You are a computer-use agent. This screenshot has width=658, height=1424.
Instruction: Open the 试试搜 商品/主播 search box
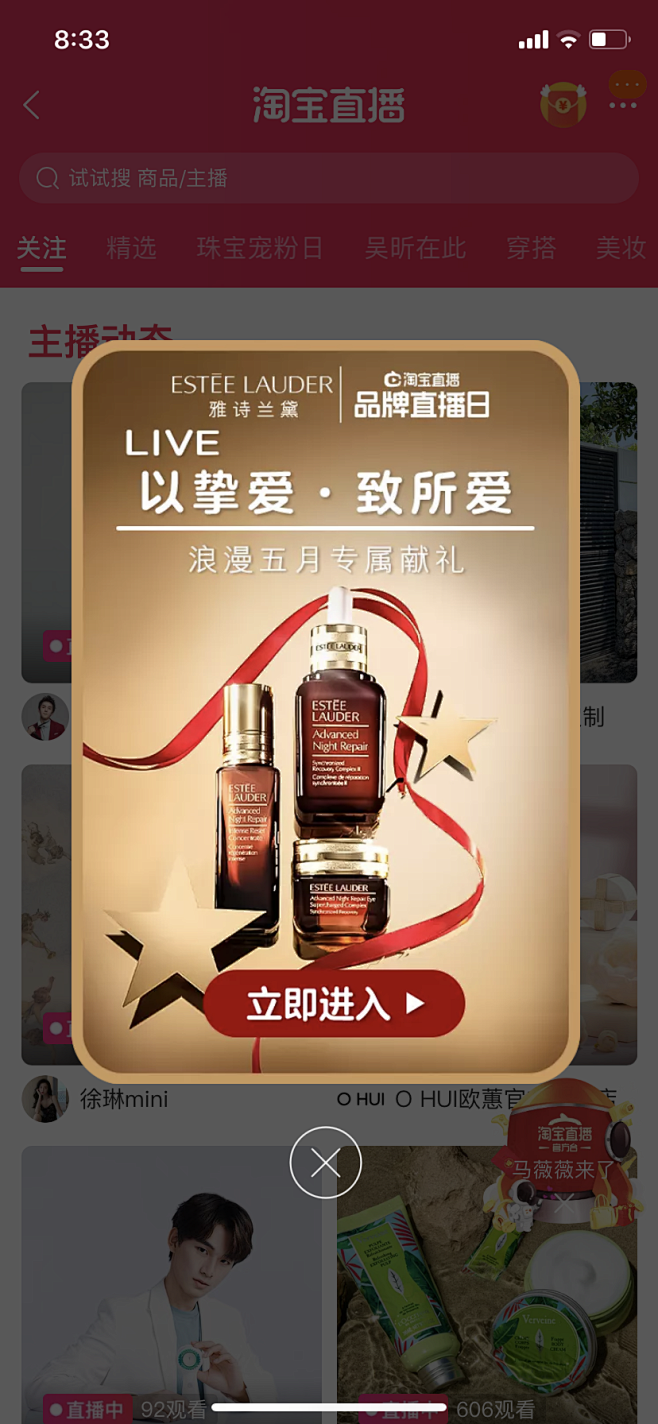click(328, 179)
